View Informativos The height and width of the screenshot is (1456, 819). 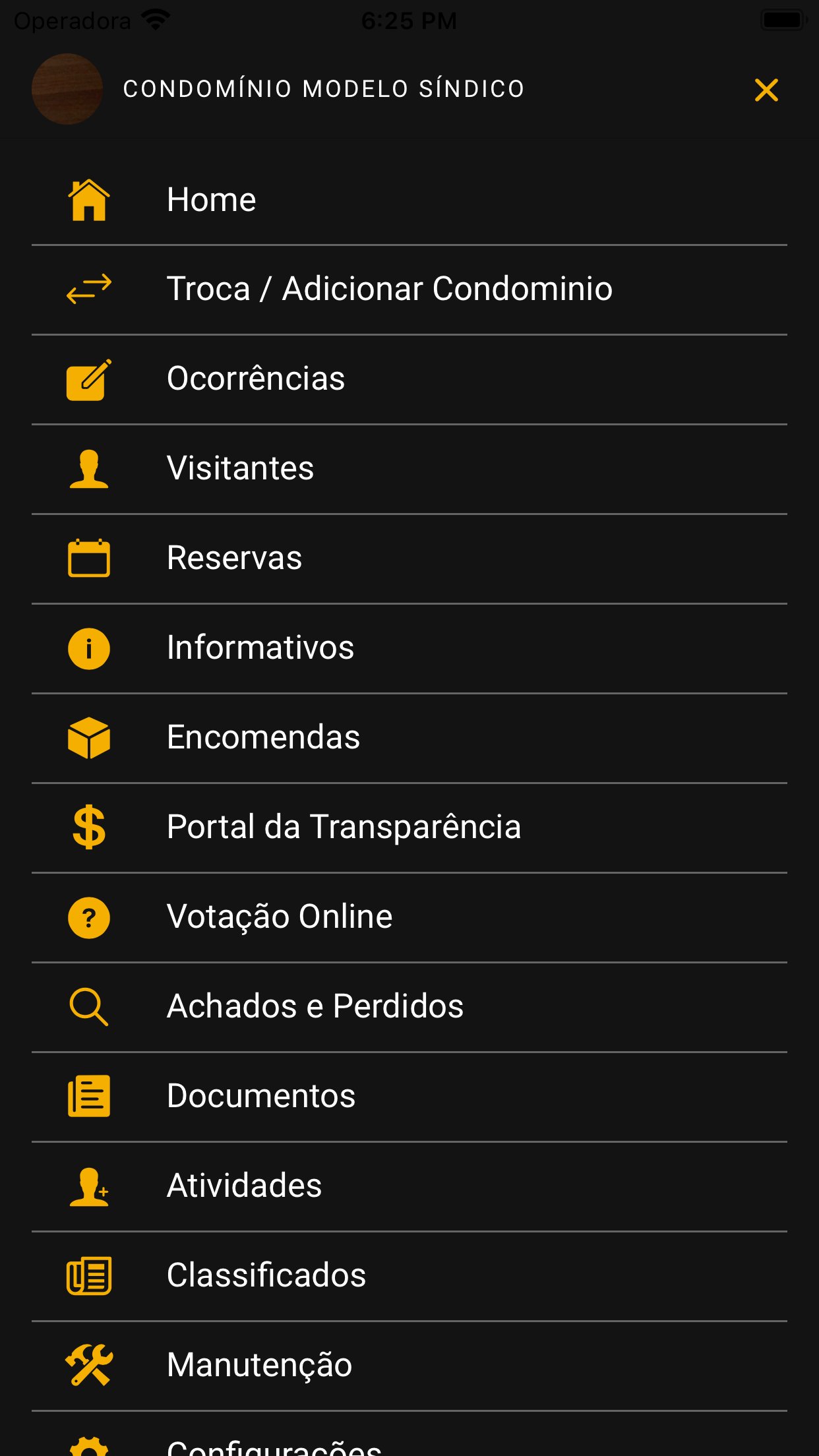[x=260, y=648]
